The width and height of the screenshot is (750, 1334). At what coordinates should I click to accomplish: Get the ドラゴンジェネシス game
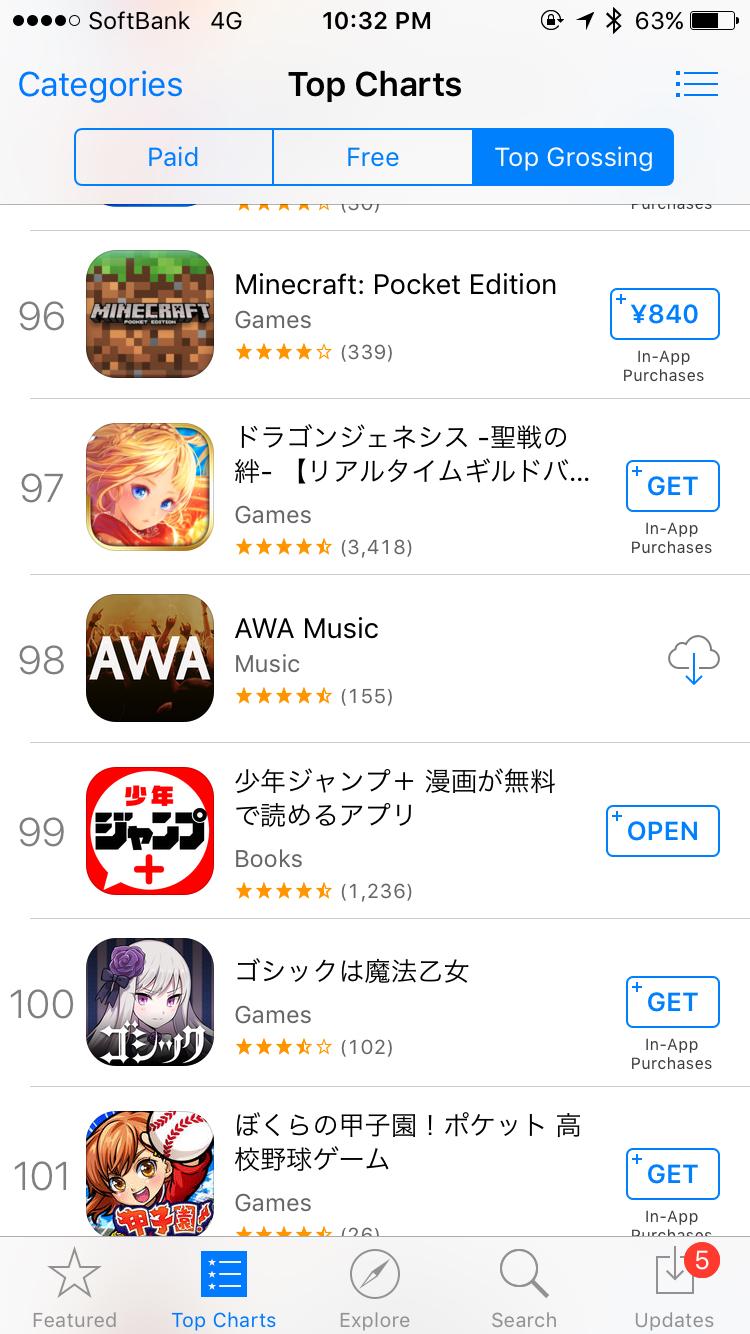(x=672, y=486)
